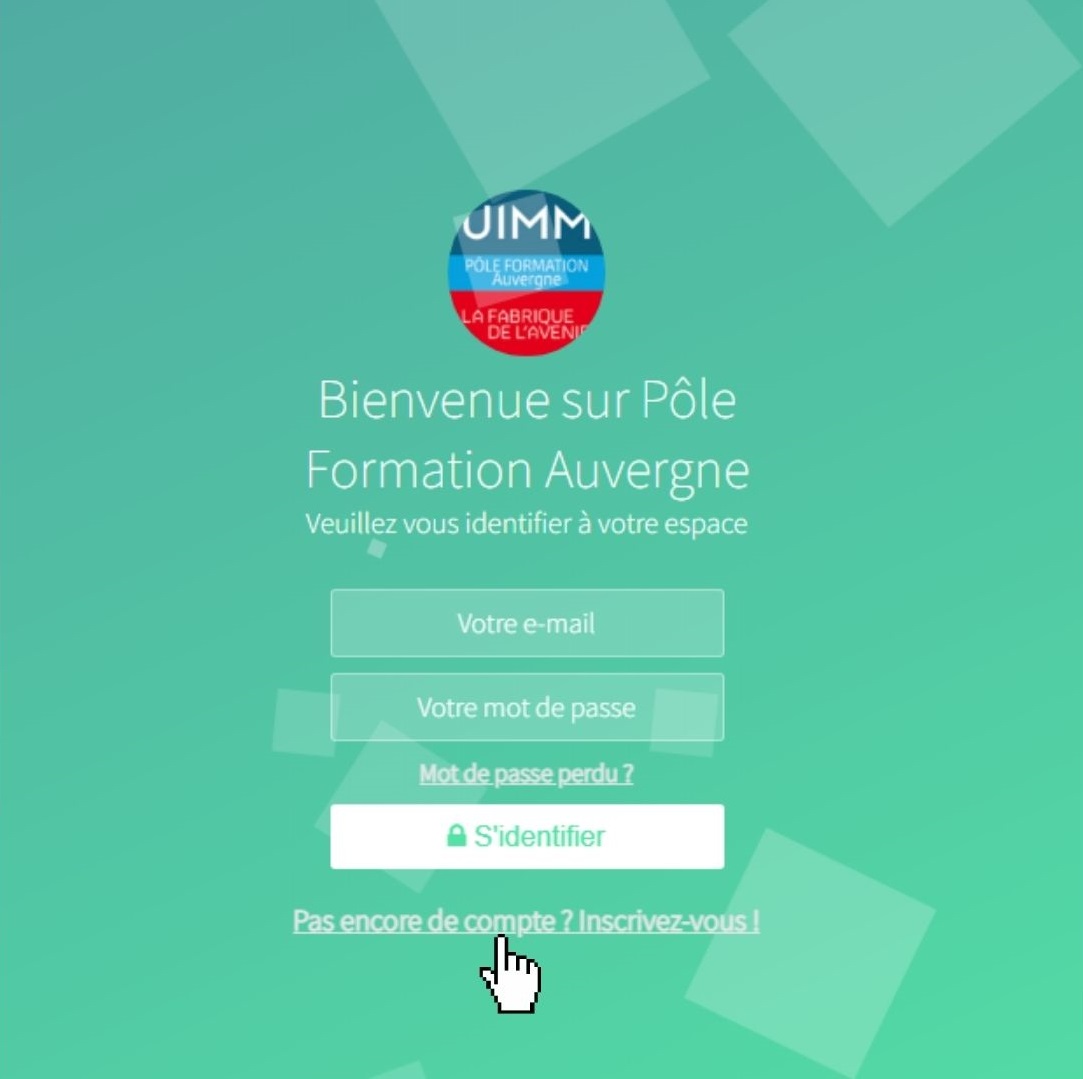Tap the S'identifier button
Viewport: 1083px width, 1079px height.
click(x=527, y=836)
